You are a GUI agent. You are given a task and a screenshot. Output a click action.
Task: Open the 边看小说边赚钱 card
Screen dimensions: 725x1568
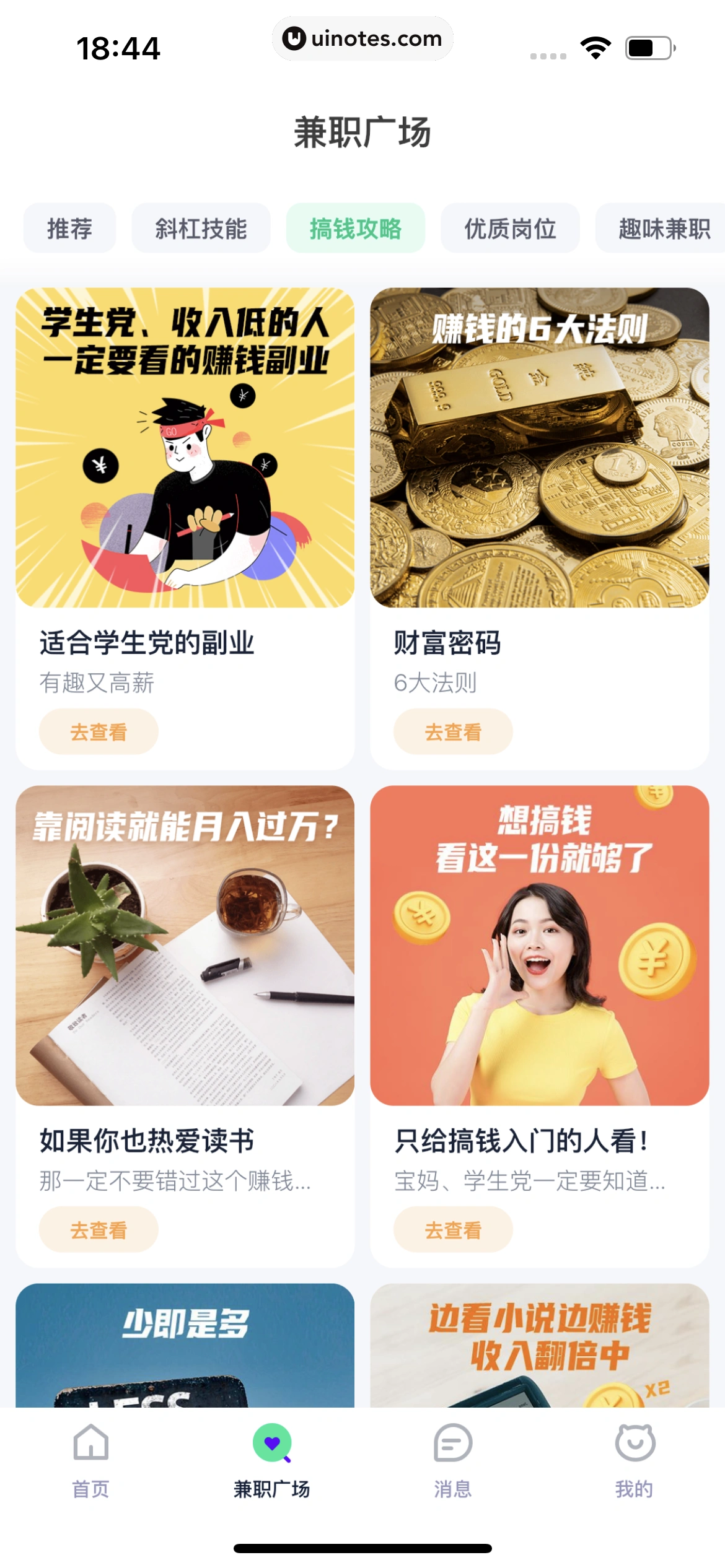pos(540,1345)
